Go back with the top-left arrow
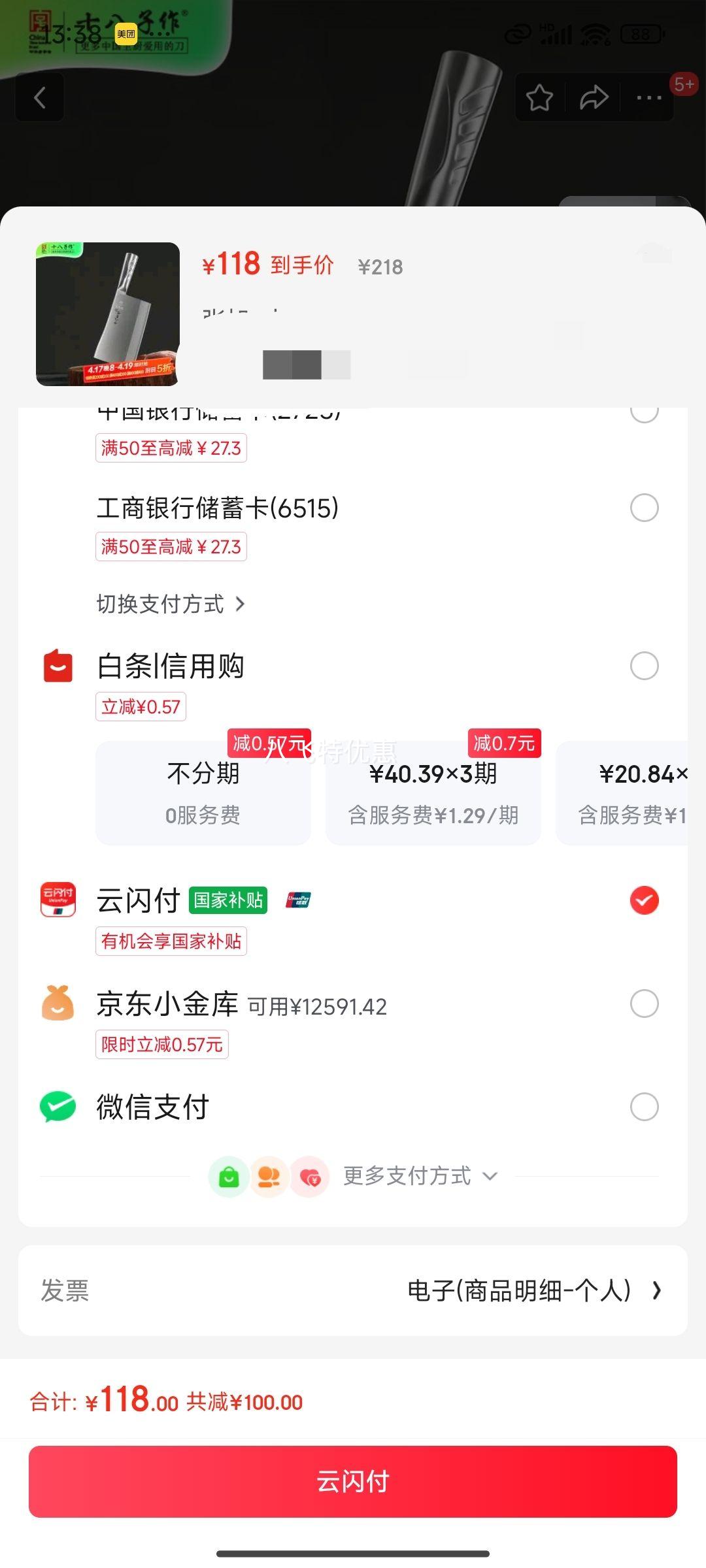Screen dimensions: 706x1568 pyautogui.click(x=40, y=98)
